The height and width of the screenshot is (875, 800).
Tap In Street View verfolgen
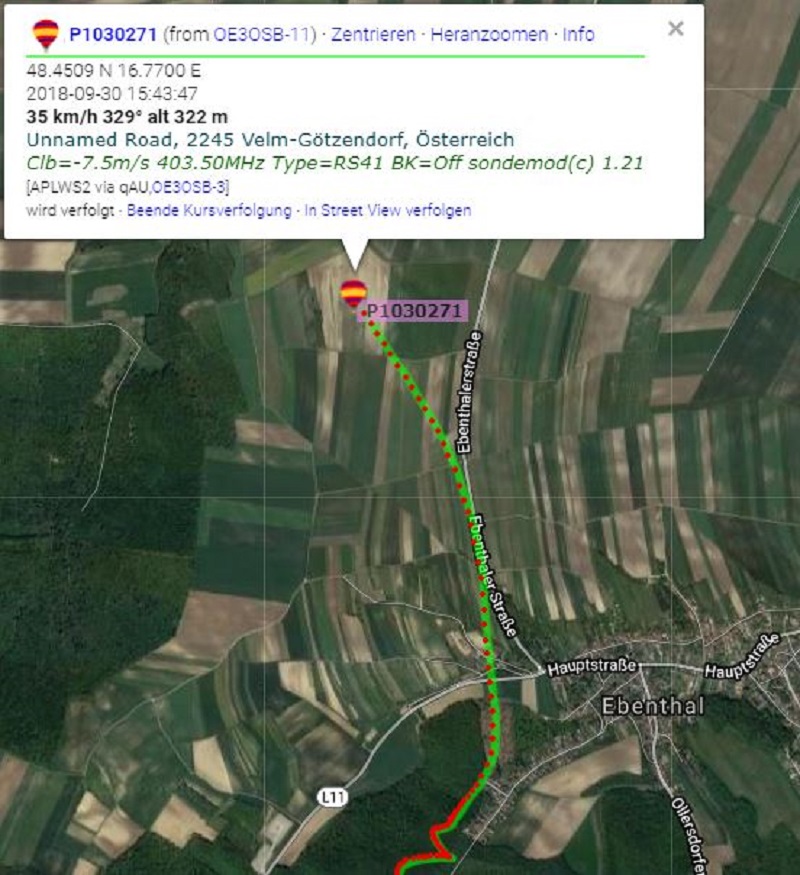(388, 210)
